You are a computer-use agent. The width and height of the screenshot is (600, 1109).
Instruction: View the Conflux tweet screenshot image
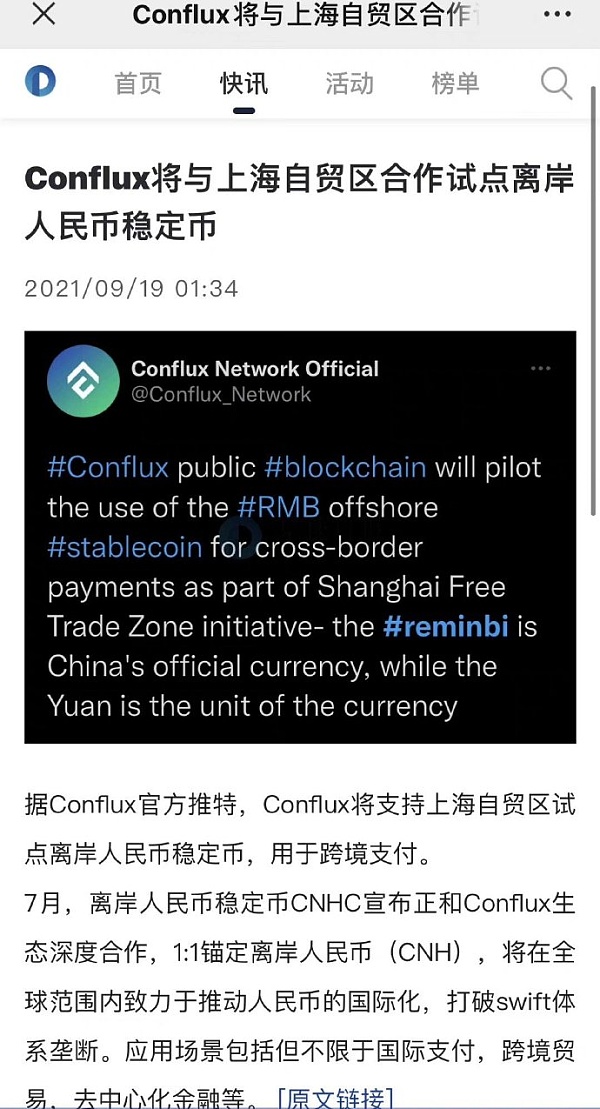coord(300,536)
